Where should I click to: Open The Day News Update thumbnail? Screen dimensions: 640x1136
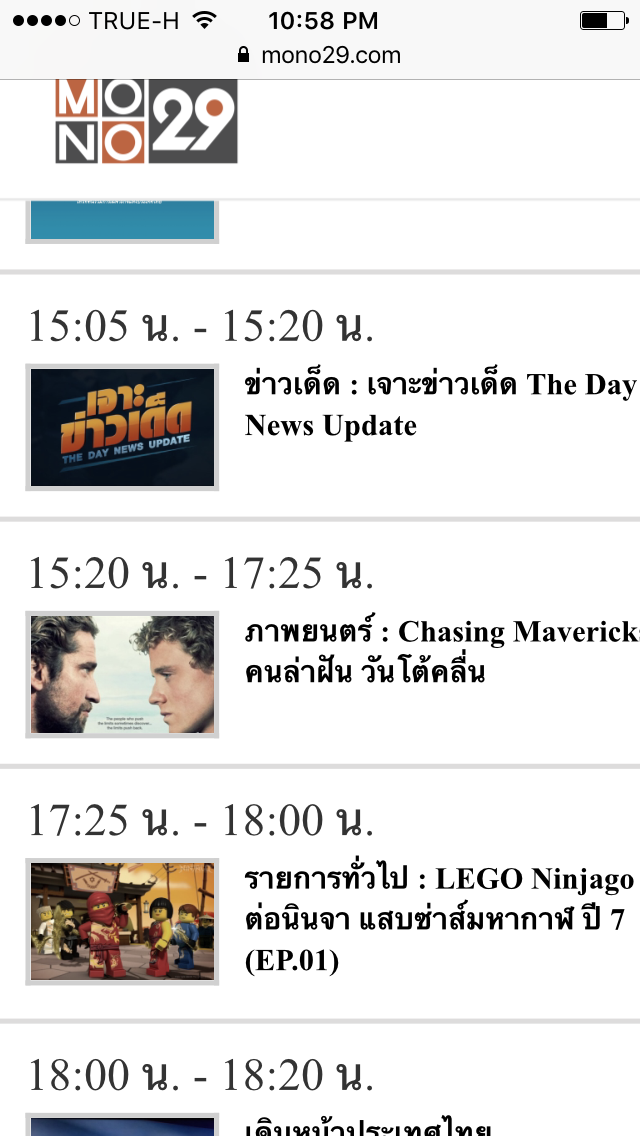pos(122,427)
